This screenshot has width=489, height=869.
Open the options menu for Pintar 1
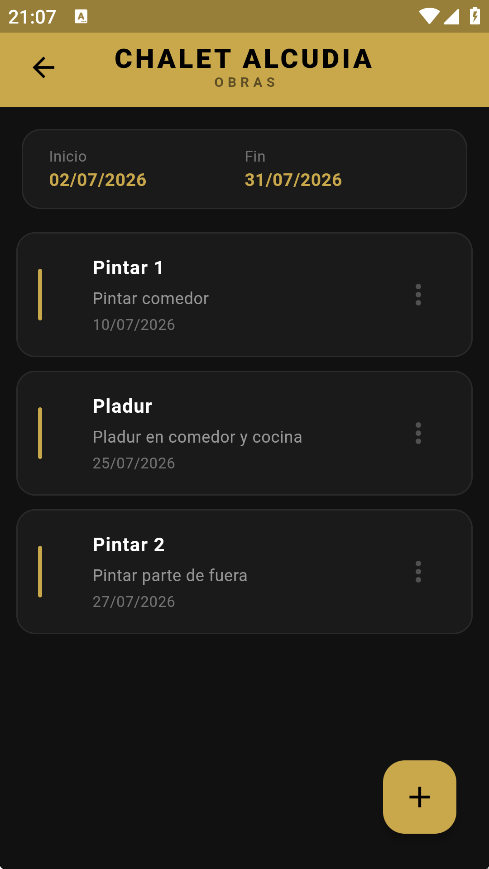tap(418, 295)
